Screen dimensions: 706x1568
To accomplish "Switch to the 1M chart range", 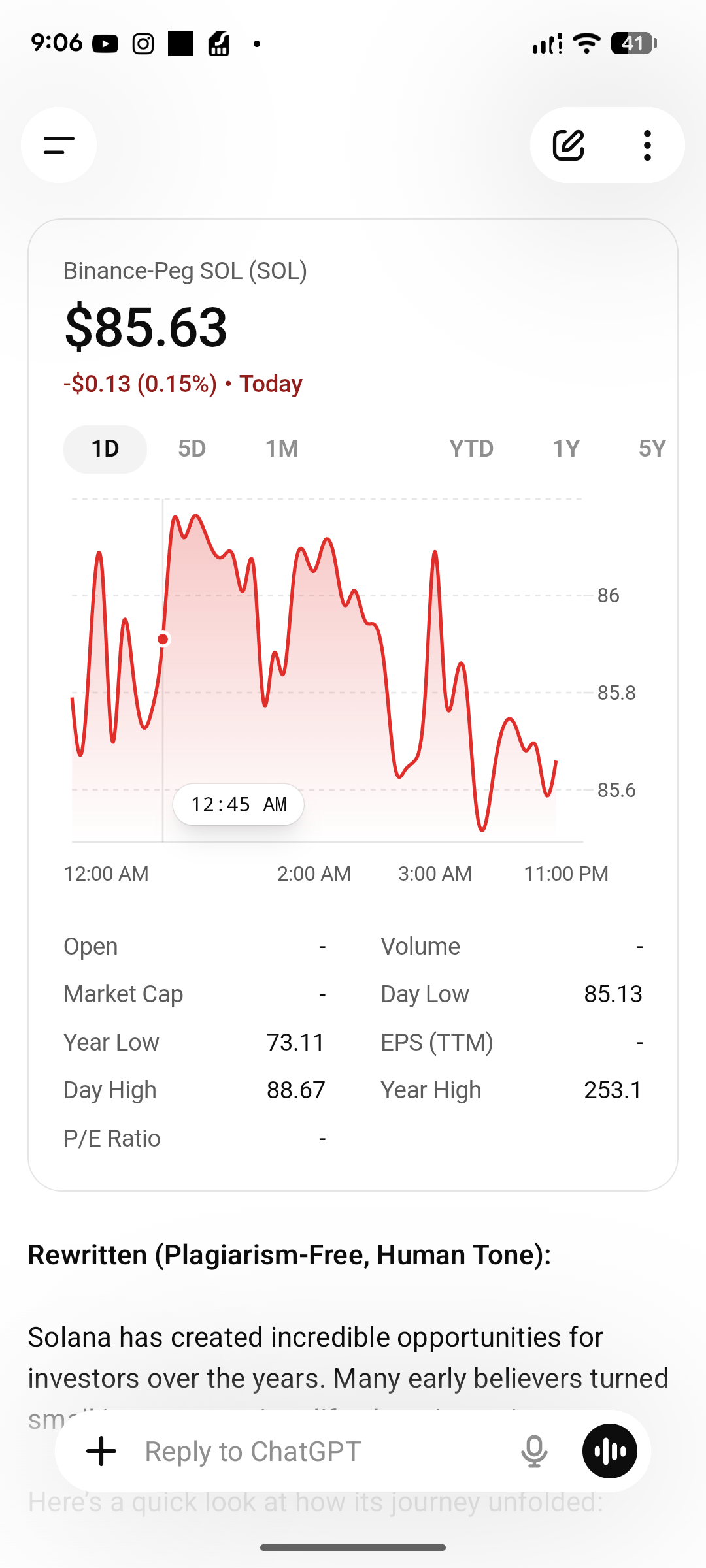I will pos(282,449).
